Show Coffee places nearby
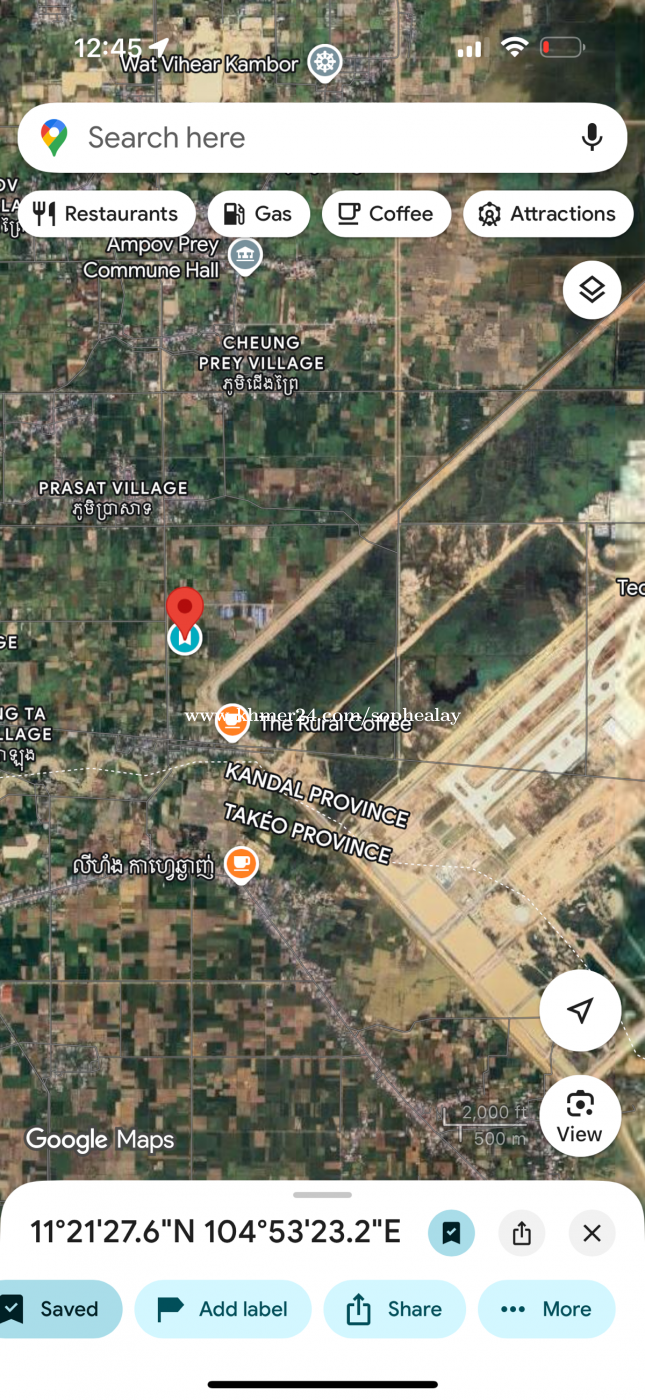645x1400 pixels. pyautogui.click(x=386, y=214)
